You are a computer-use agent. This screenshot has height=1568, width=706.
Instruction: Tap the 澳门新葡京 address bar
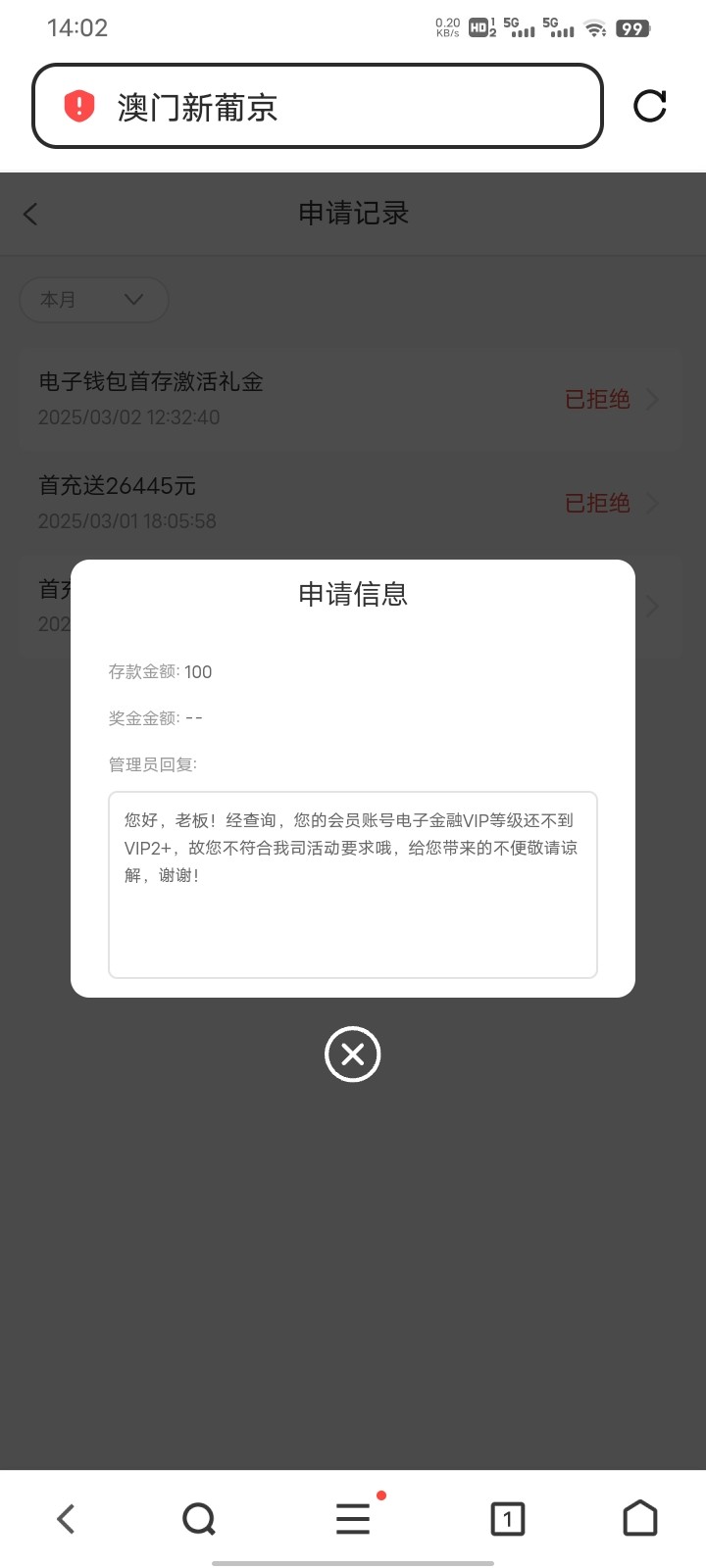318,106
